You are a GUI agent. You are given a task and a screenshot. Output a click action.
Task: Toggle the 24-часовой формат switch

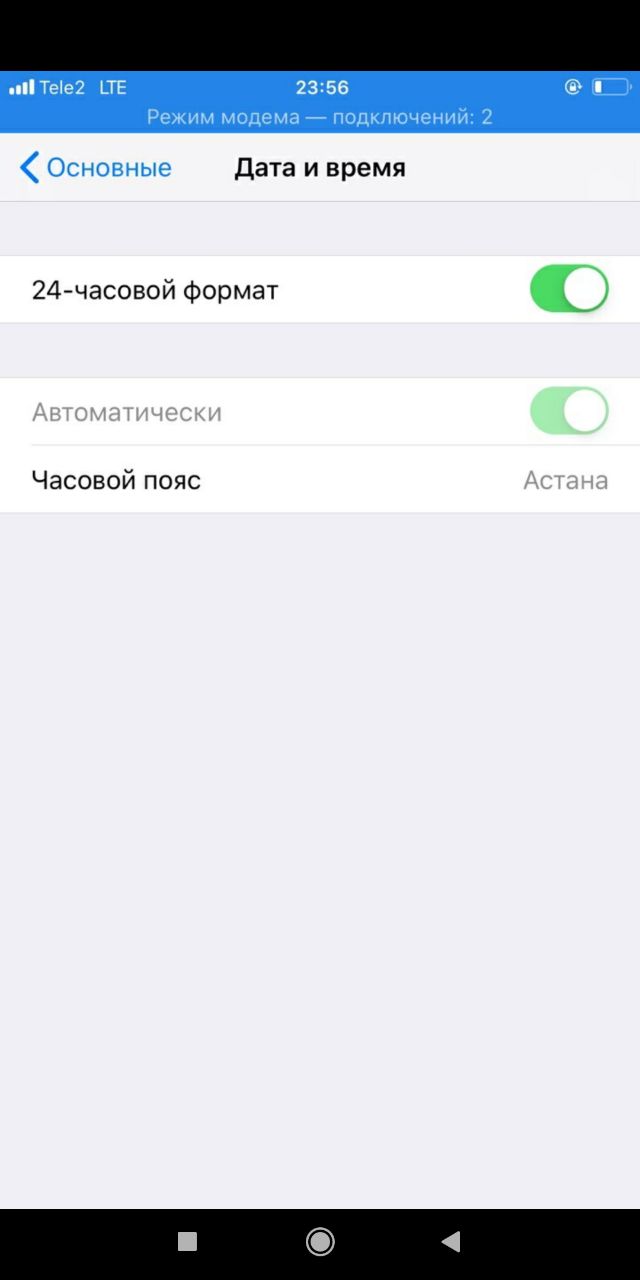(x=569, y=289)
